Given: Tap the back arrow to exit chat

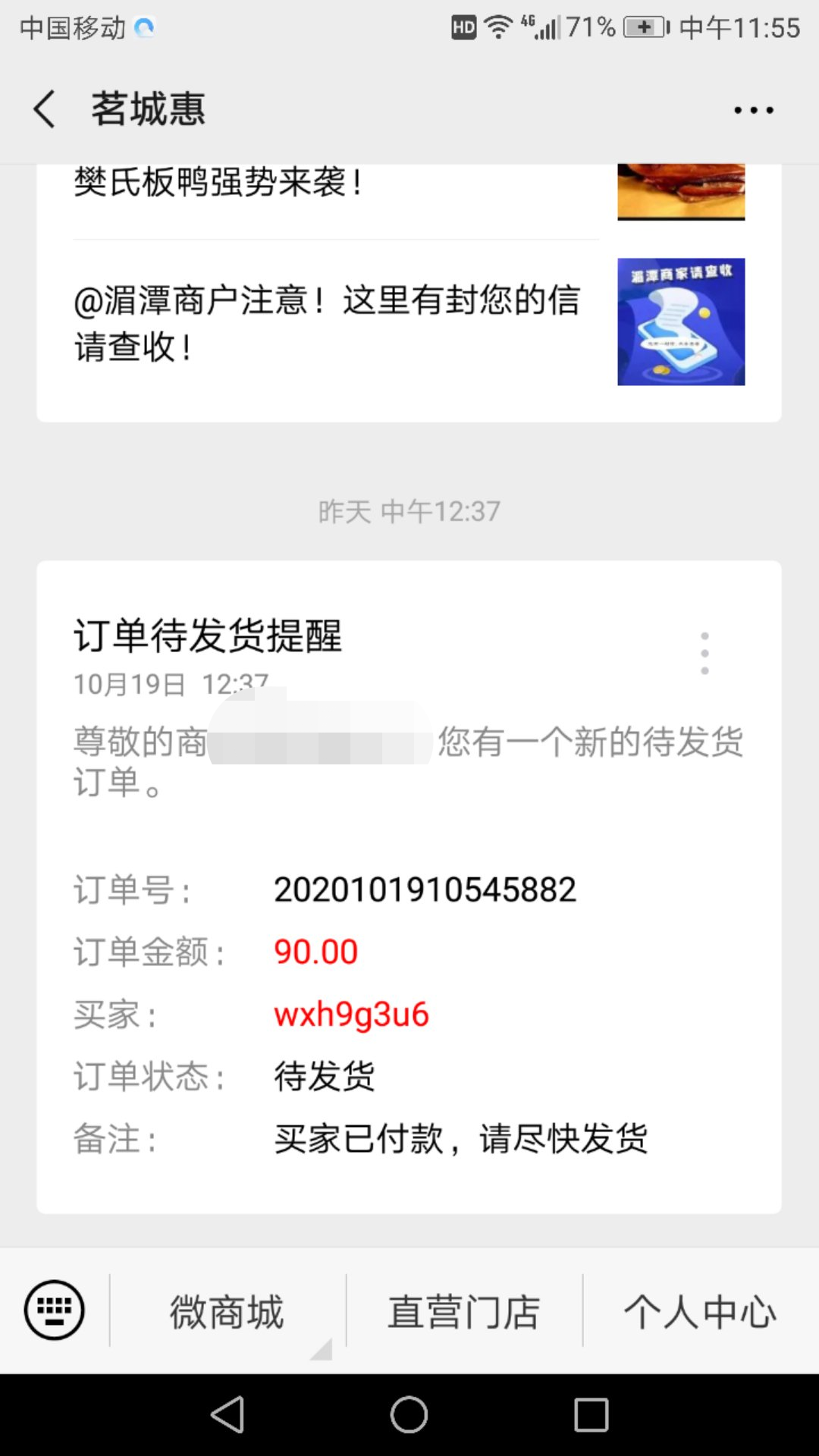Looking at the screenshot, I should click(x=43, y=108).
